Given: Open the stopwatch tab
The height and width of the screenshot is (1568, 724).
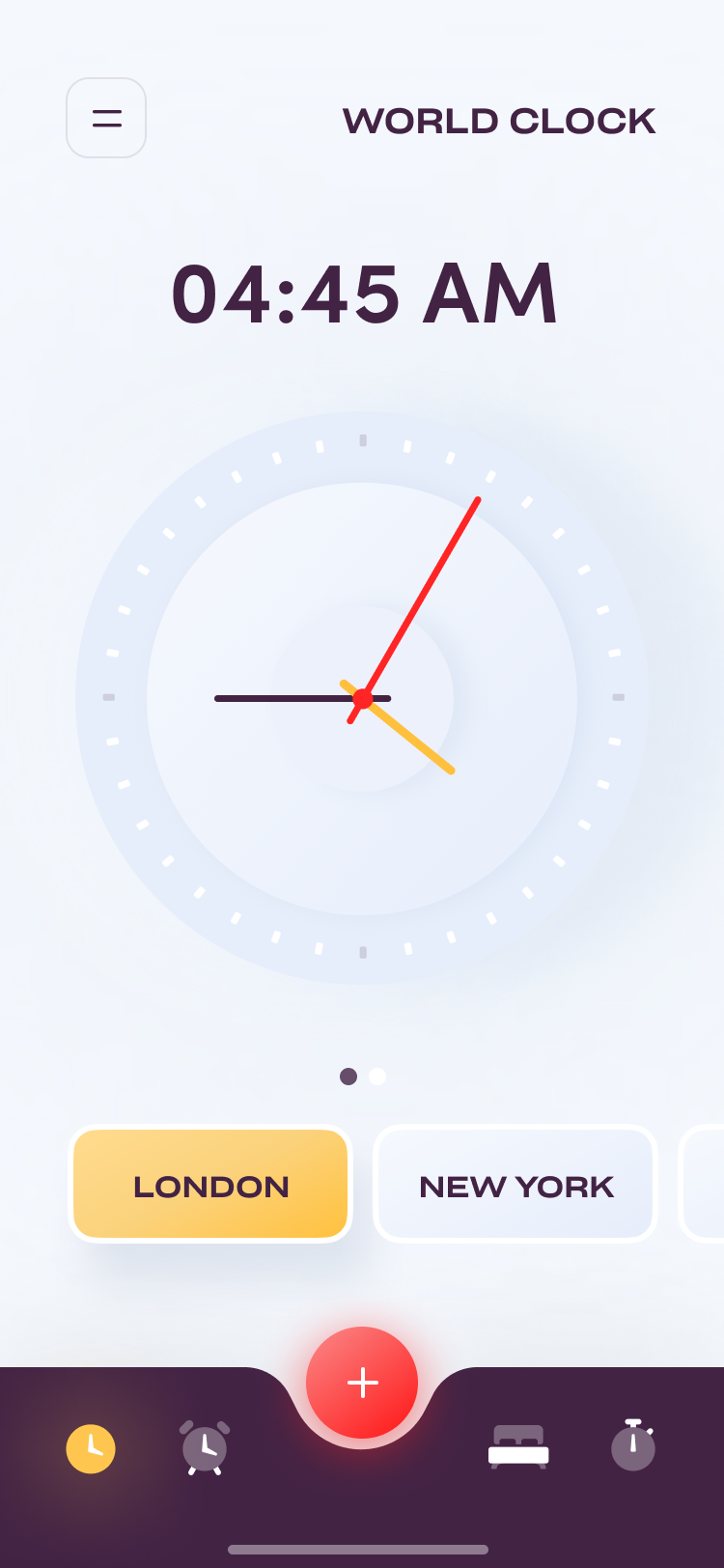Looking at the screenshot, I should 633,1445.
